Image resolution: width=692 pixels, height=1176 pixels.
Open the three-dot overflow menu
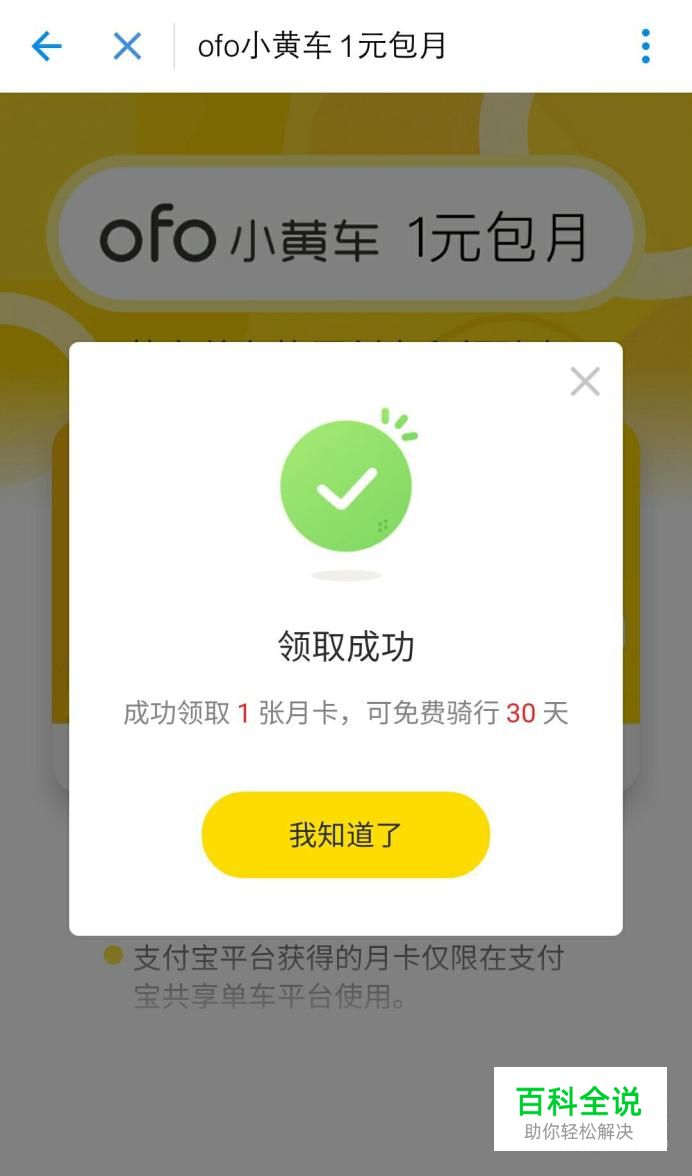pos(646,46)
